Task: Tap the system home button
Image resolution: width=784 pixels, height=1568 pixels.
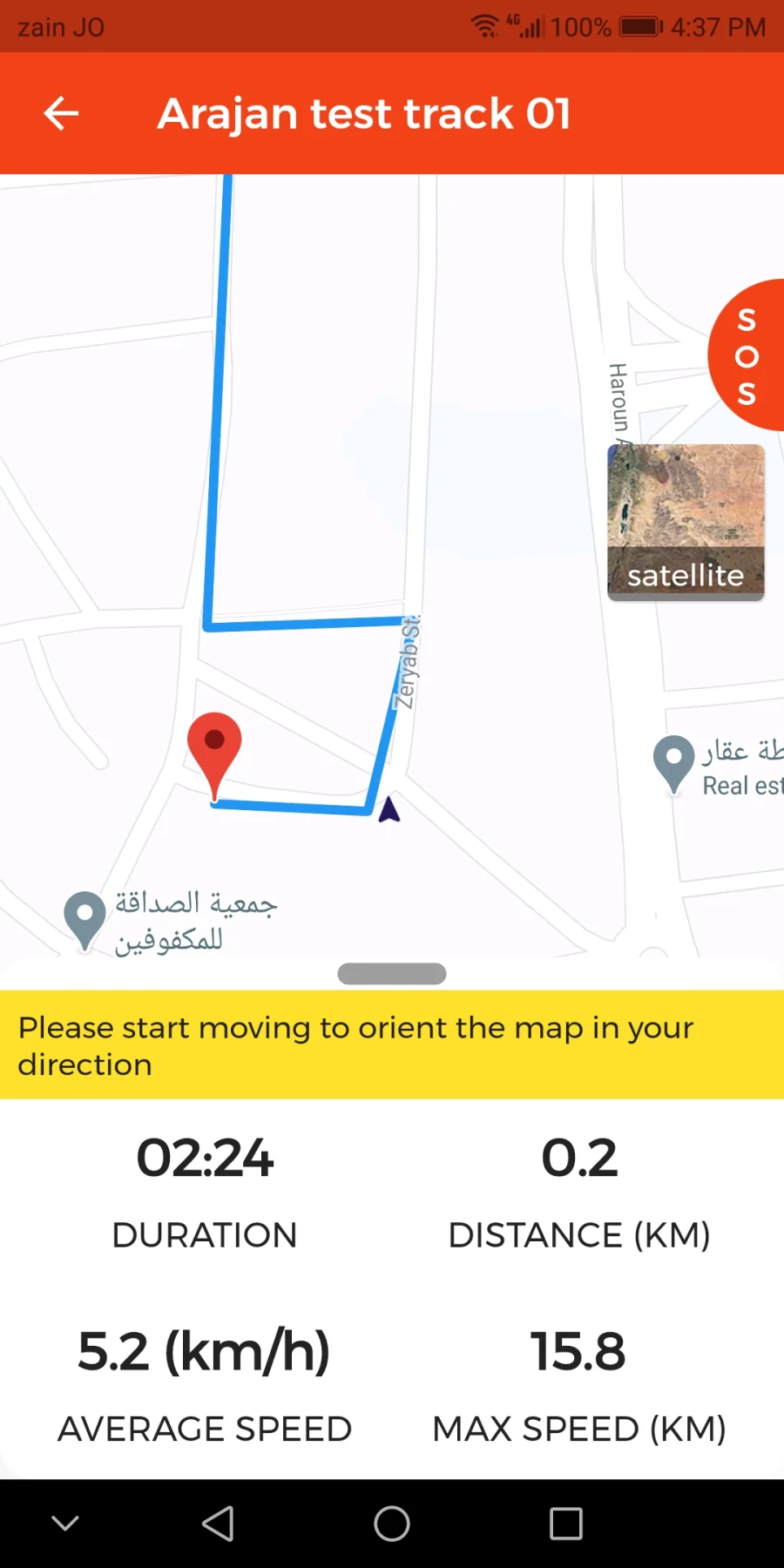Action: 392,1524
